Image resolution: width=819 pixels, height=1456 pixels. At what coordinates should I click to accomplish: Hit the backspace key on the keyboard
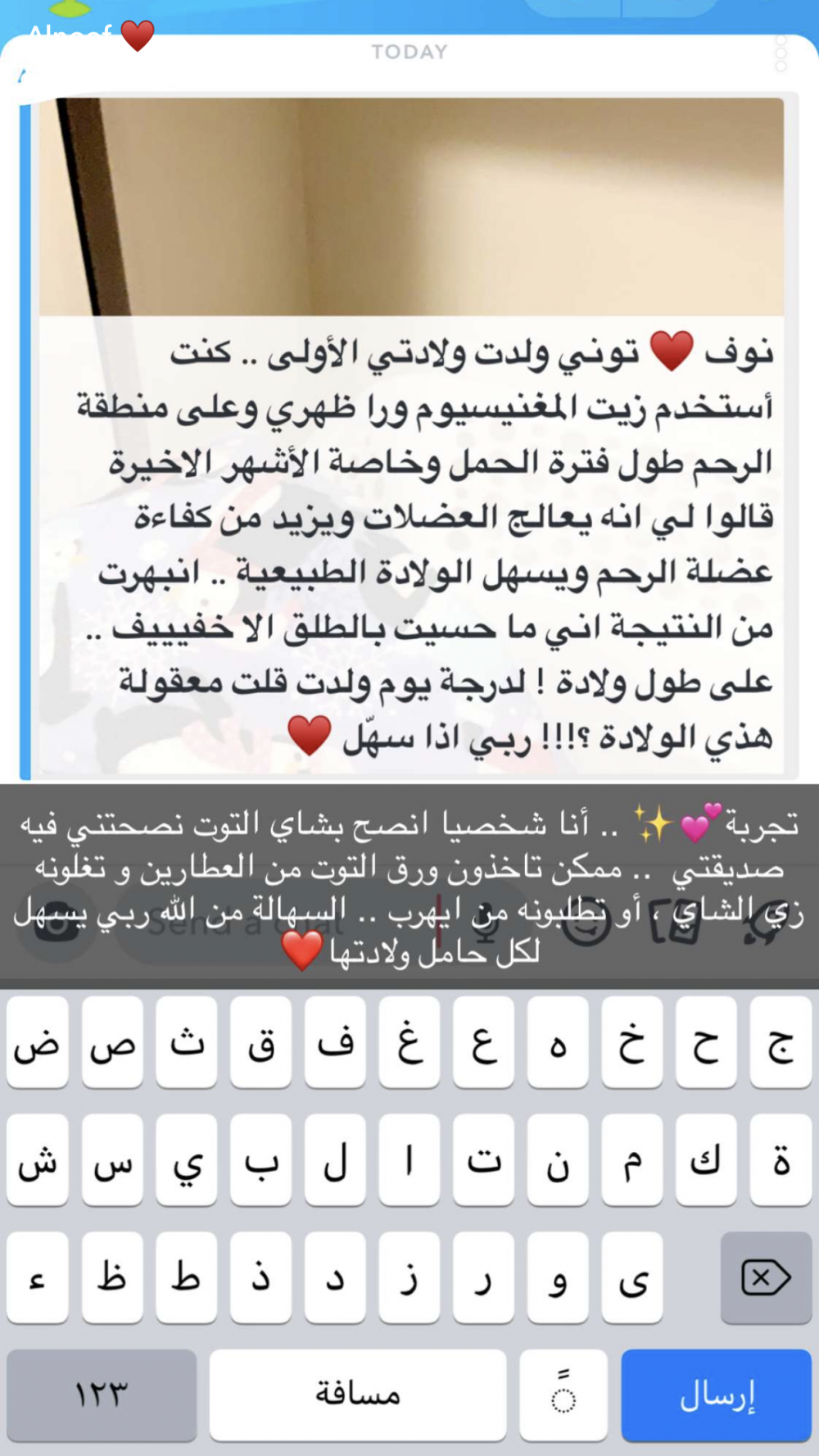(765, 1277)
